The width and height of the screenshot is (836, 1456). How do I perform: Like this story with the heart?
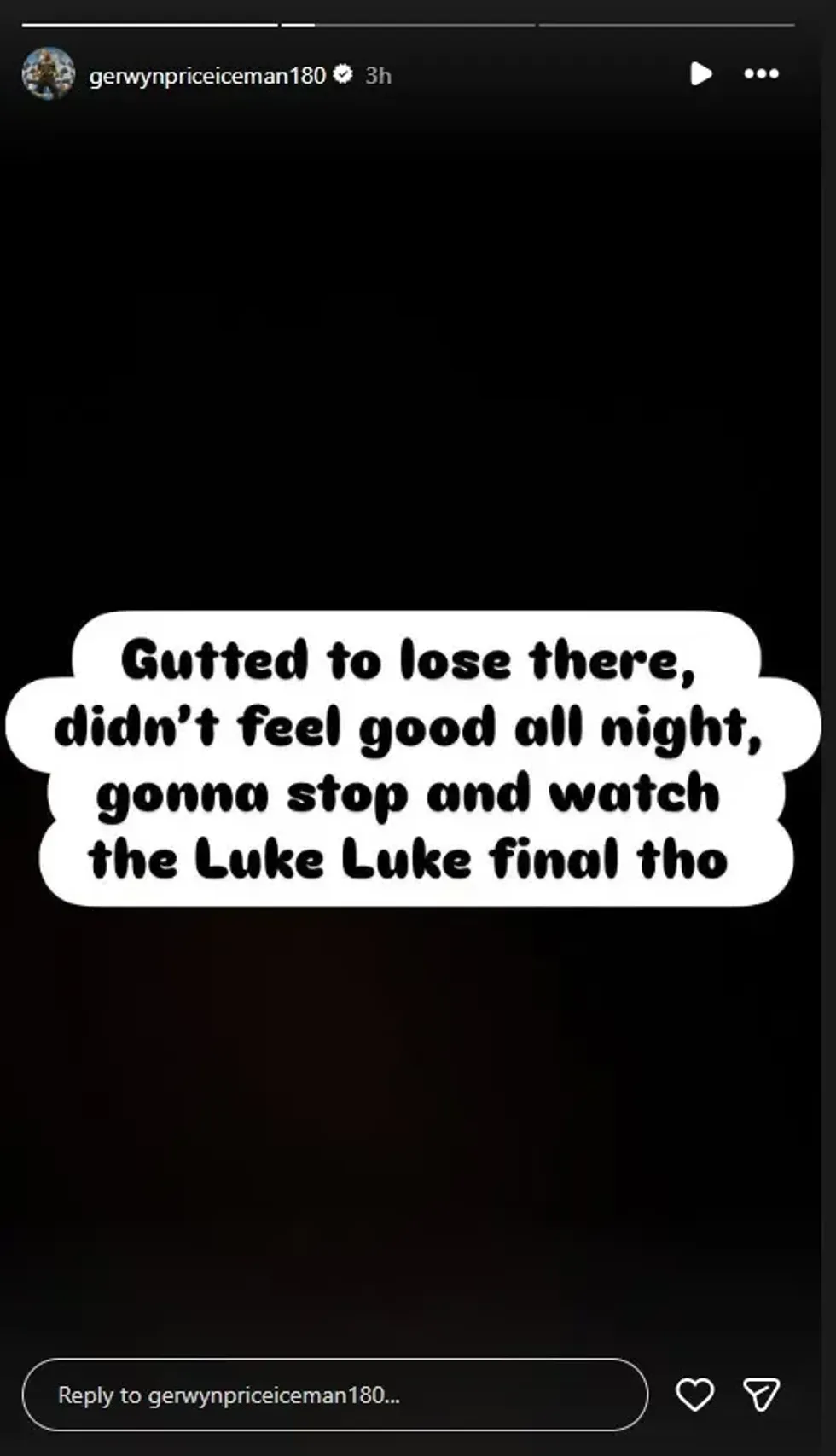(x=694, y=1395)
